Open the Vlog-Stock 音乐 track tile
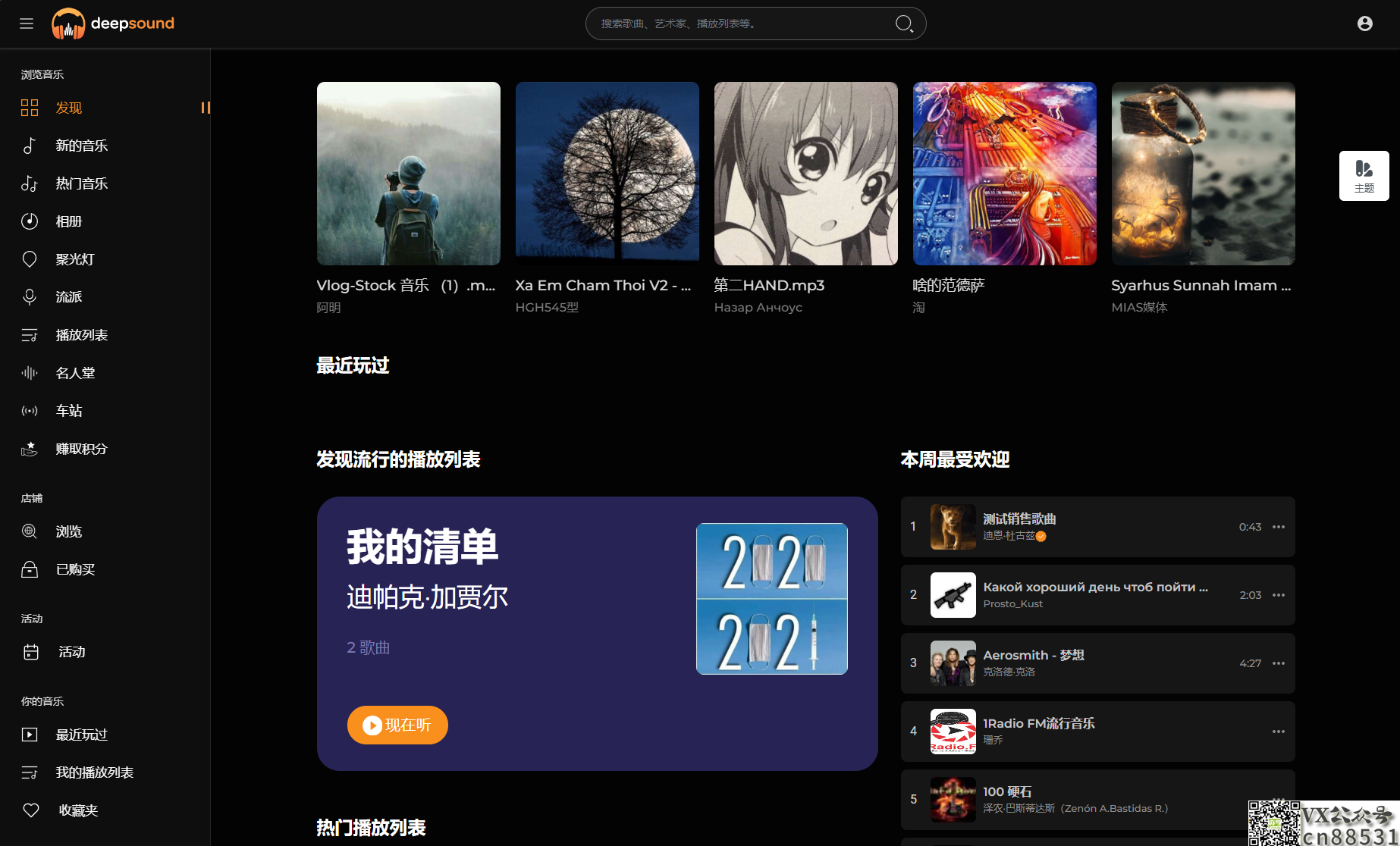1400x846 pixels. 408,174
